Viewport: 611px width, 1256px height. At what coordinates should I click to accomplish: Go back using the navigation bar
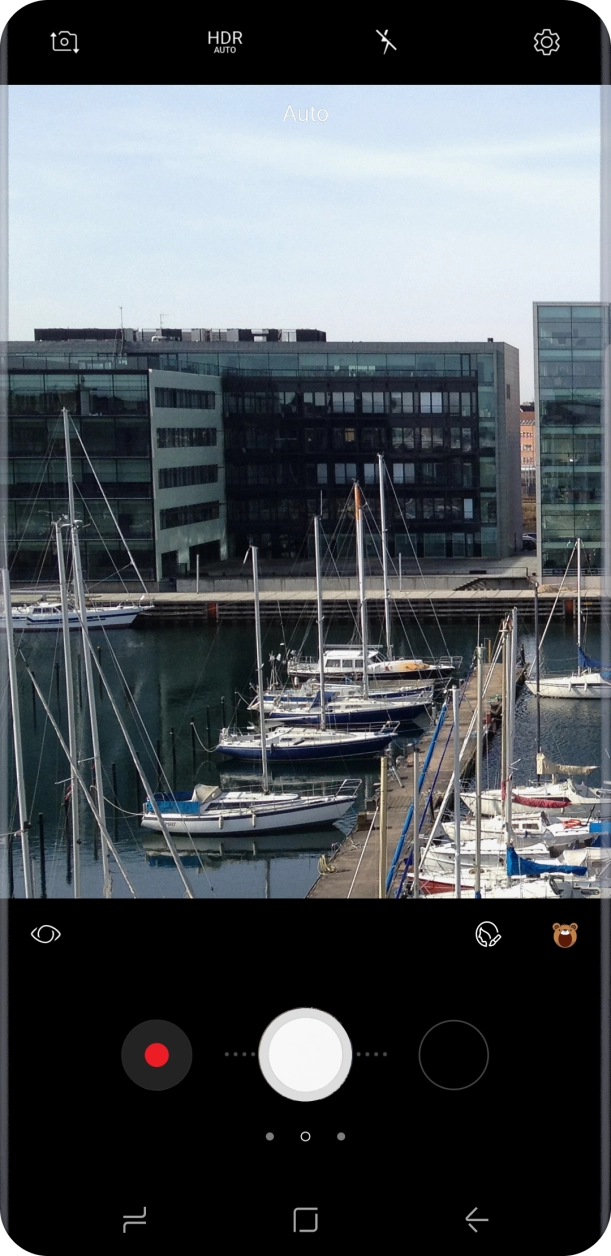(x=476, y=1219)
